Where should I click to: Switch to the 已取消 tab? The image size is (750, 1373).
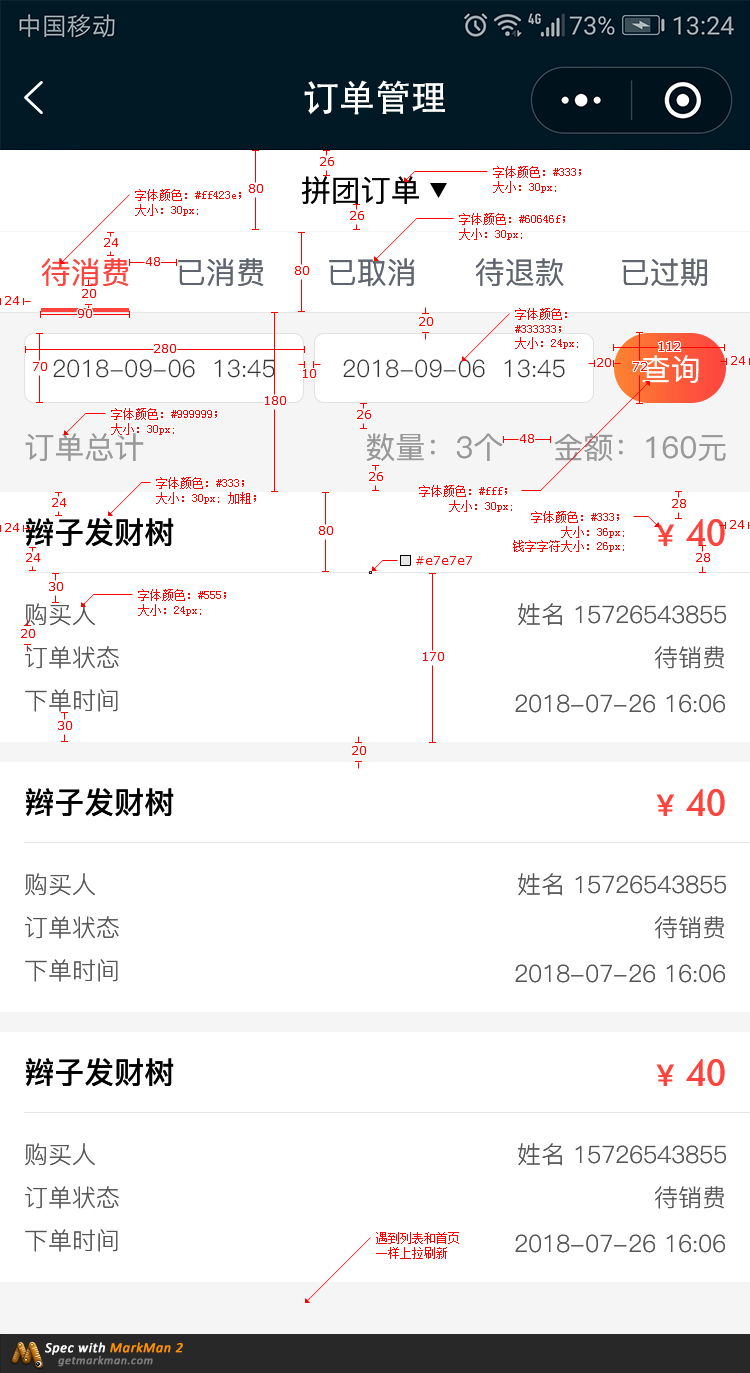click(x=372, y=272)
